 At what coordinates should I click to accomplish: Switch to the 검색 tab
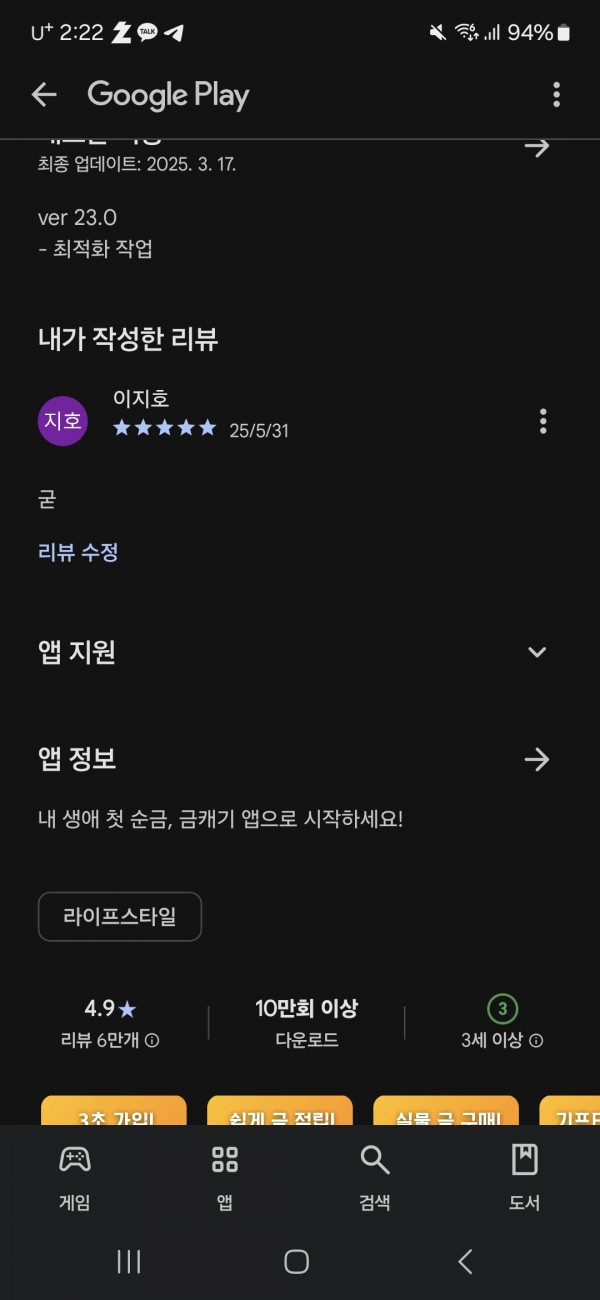pos(374,1177)
